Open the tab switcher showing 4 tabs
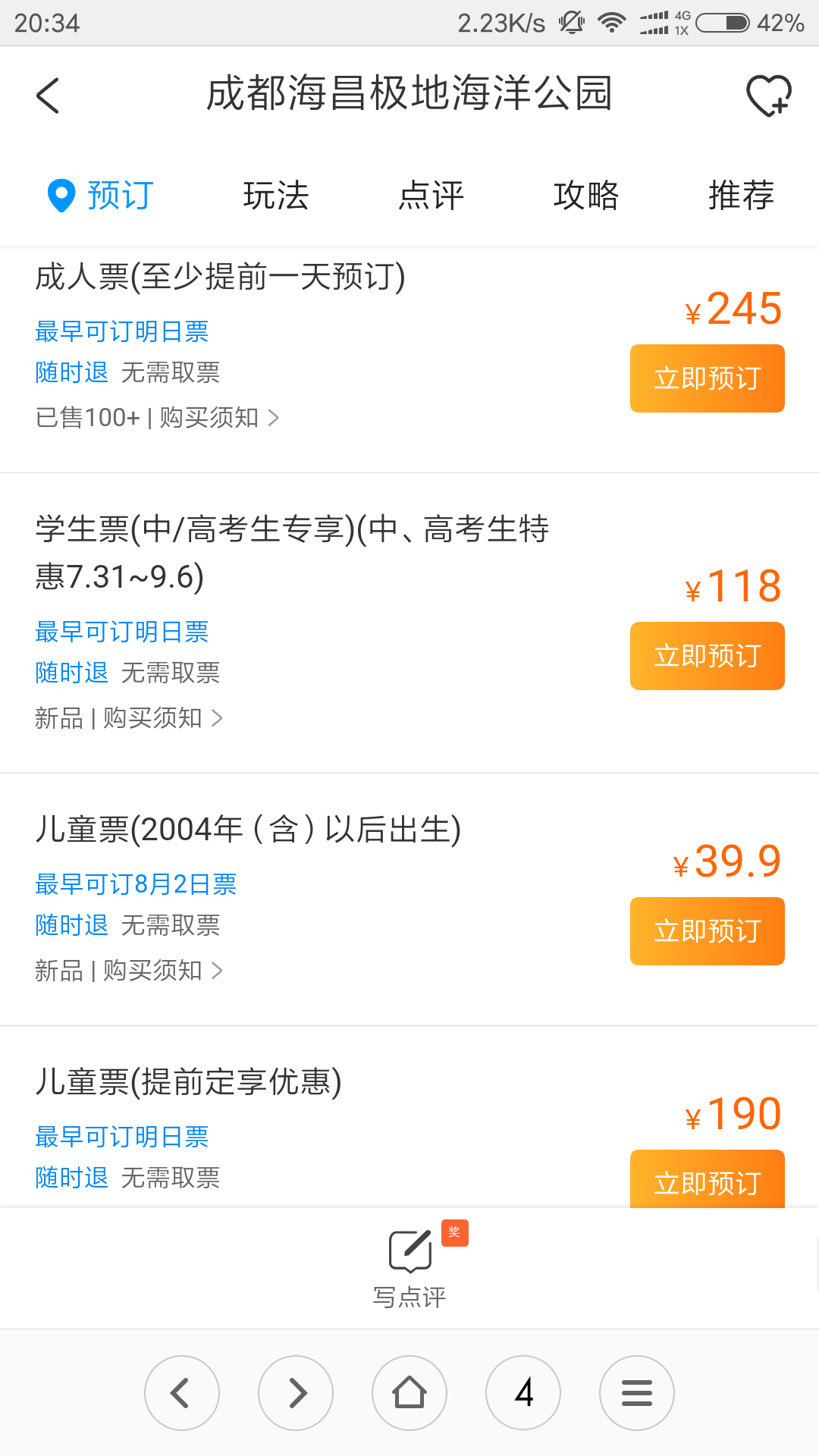Viewport: 819px width, 1456px height. coord(523,1393)
